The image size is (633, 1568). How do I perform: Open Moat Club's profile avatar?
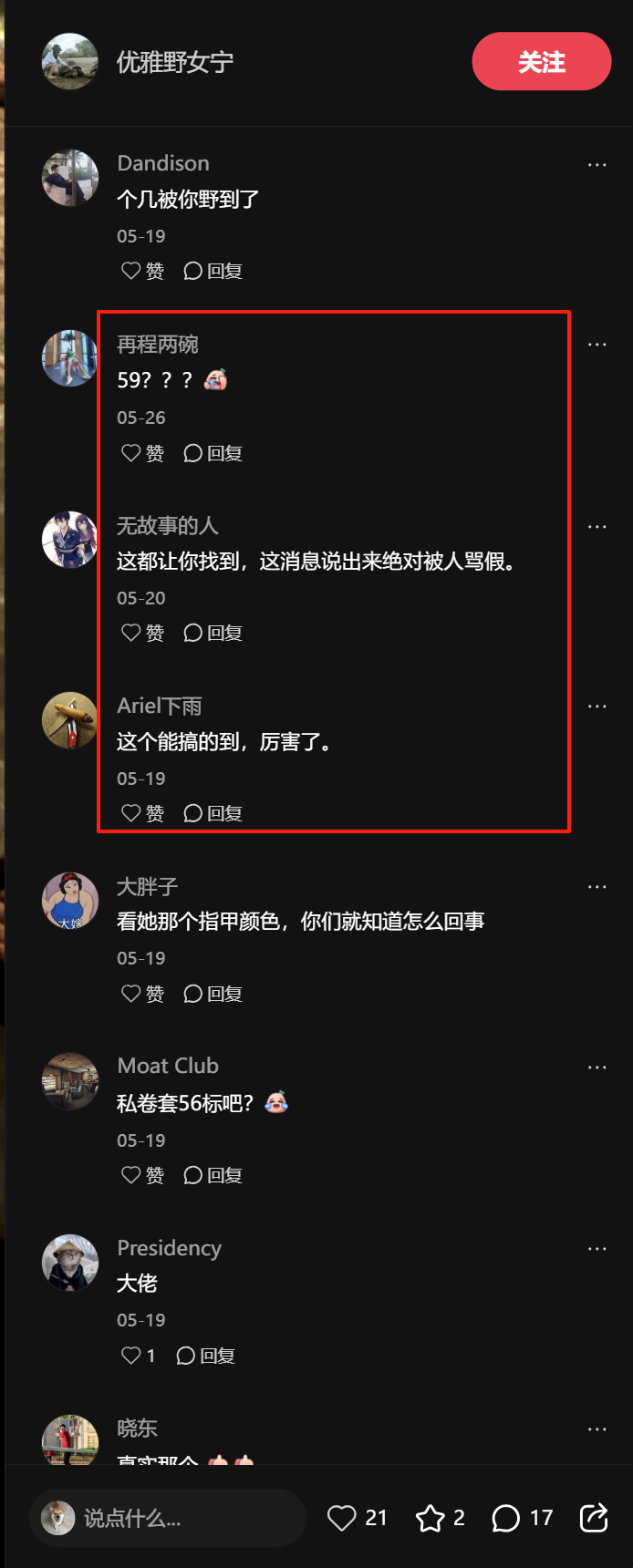[x=70, y=1081]
